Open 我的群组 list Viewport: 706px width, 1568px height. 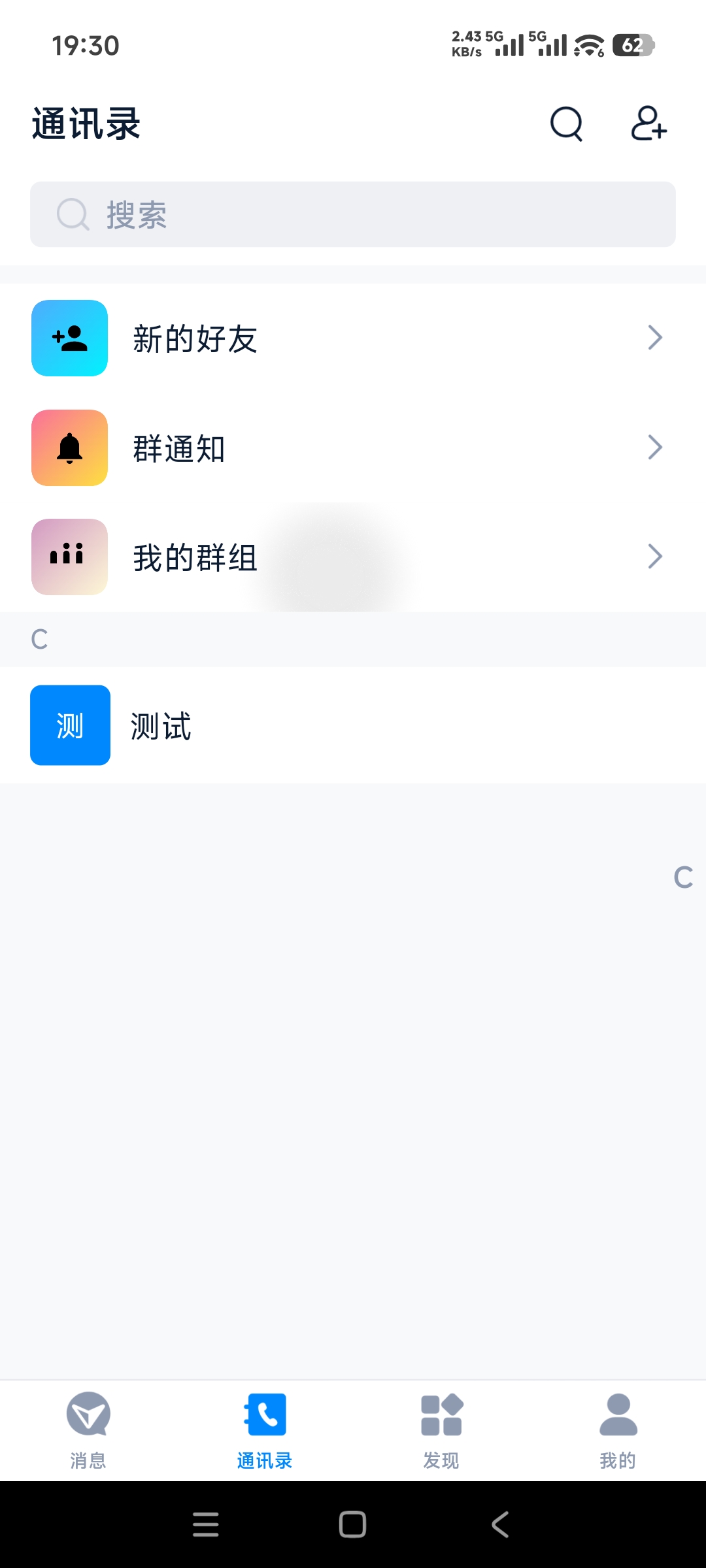pyautogui.click(x=353, y=557)
